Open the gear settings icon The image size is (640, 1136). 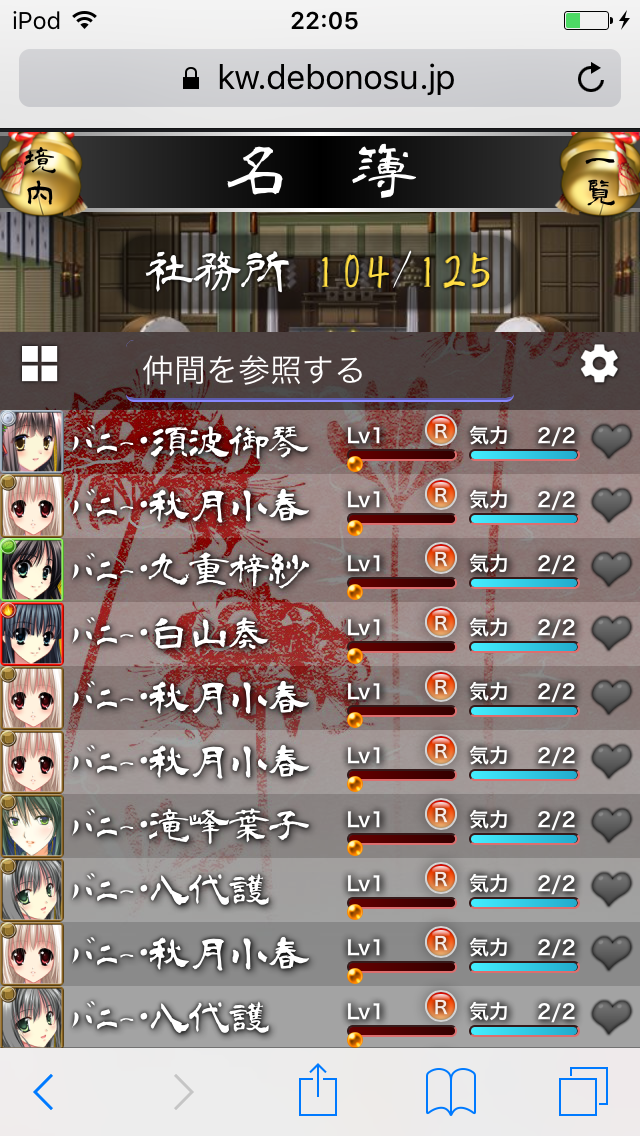coord(599,365)
